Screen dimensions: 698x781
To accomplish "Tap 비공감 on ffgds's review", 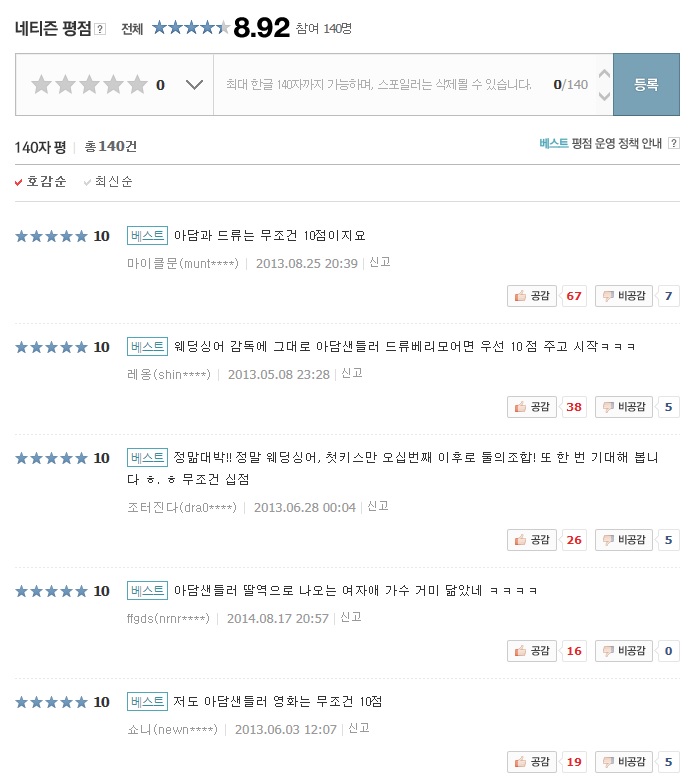I will pos(625,651).
